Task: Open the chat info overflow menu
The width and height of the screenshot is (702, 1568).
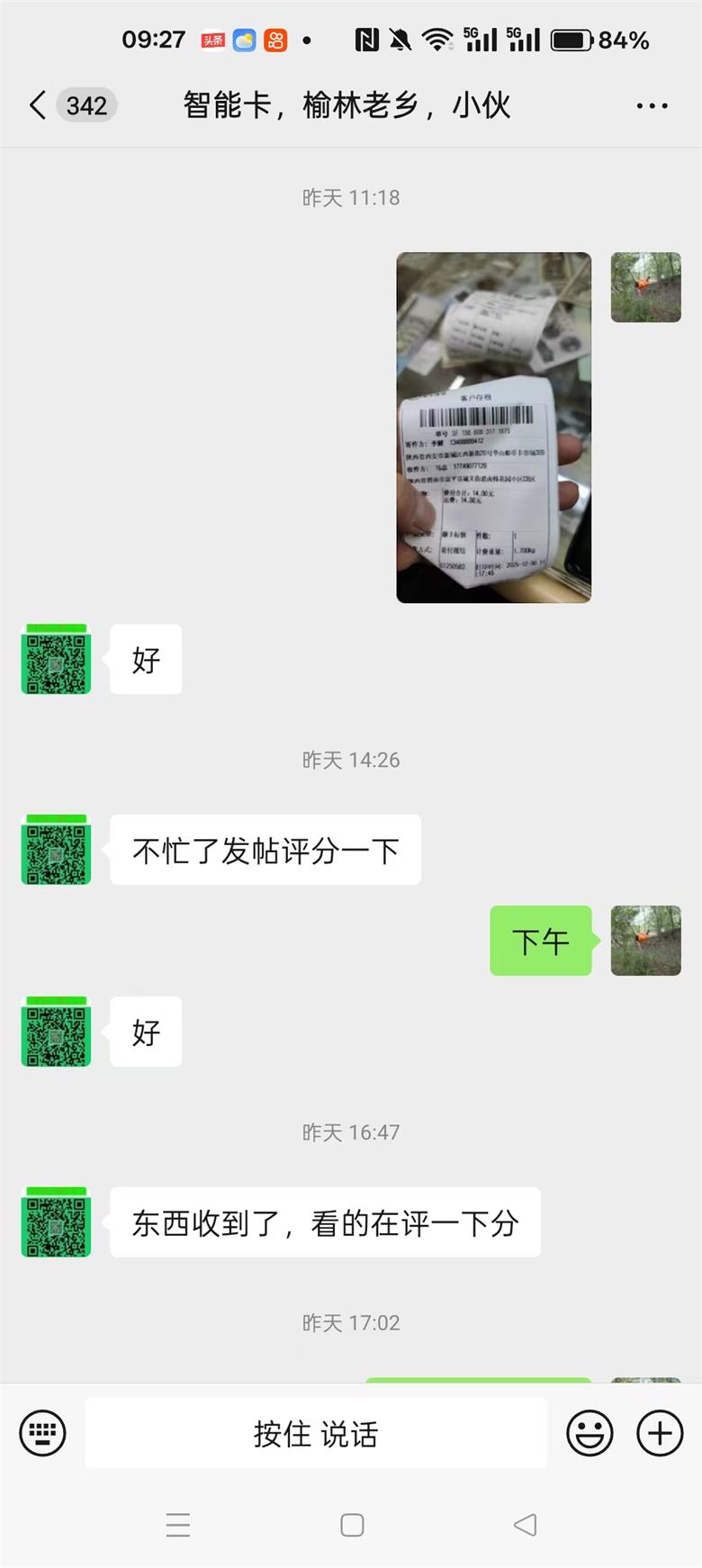Action: click(652, 105)
